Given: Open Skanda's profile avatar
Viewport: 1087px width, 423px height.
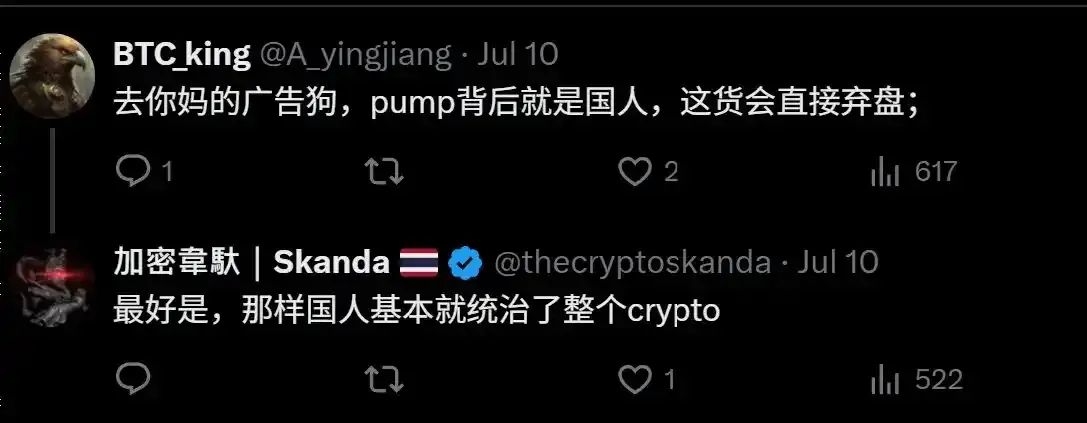Looking at the screenshot, I should pyautogui.click(x=51, y=287).
